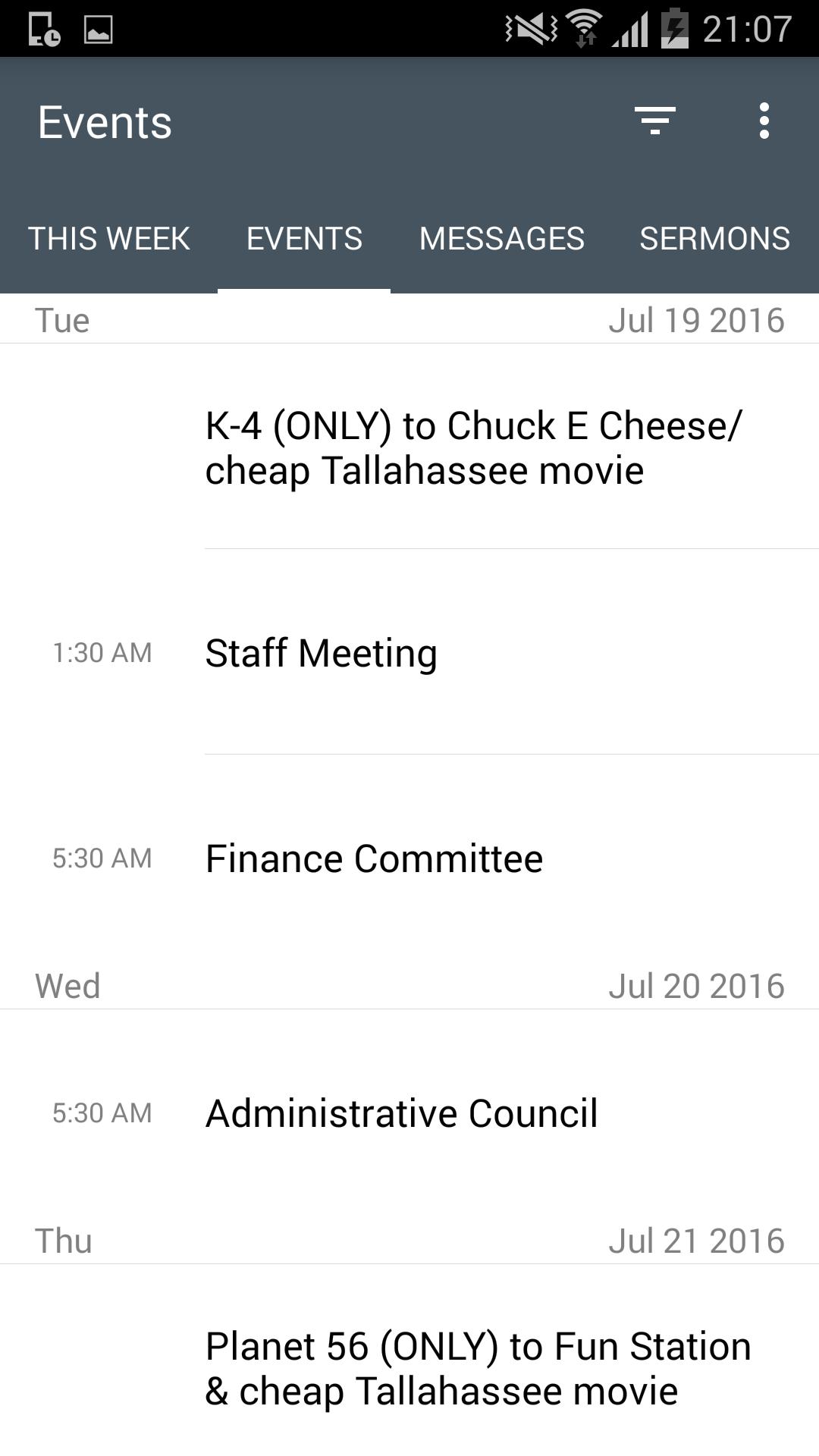The height and width of the screenshot is (1456, 819).
Task: Open the K-4 Chuck E Cheese event
Action: tap(409, 447)
